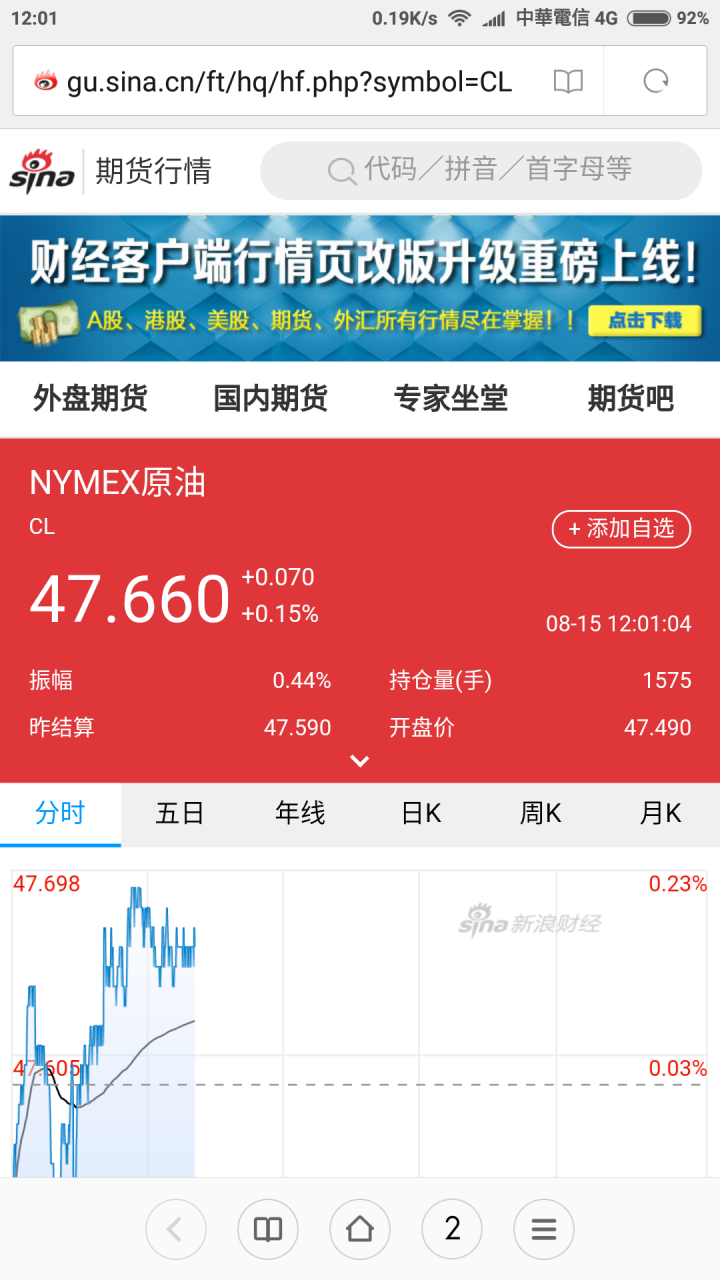Go to 国内期货 section
Viewport: 720px width, 1280px height.
pyautogui.click(x=270, y=398)
